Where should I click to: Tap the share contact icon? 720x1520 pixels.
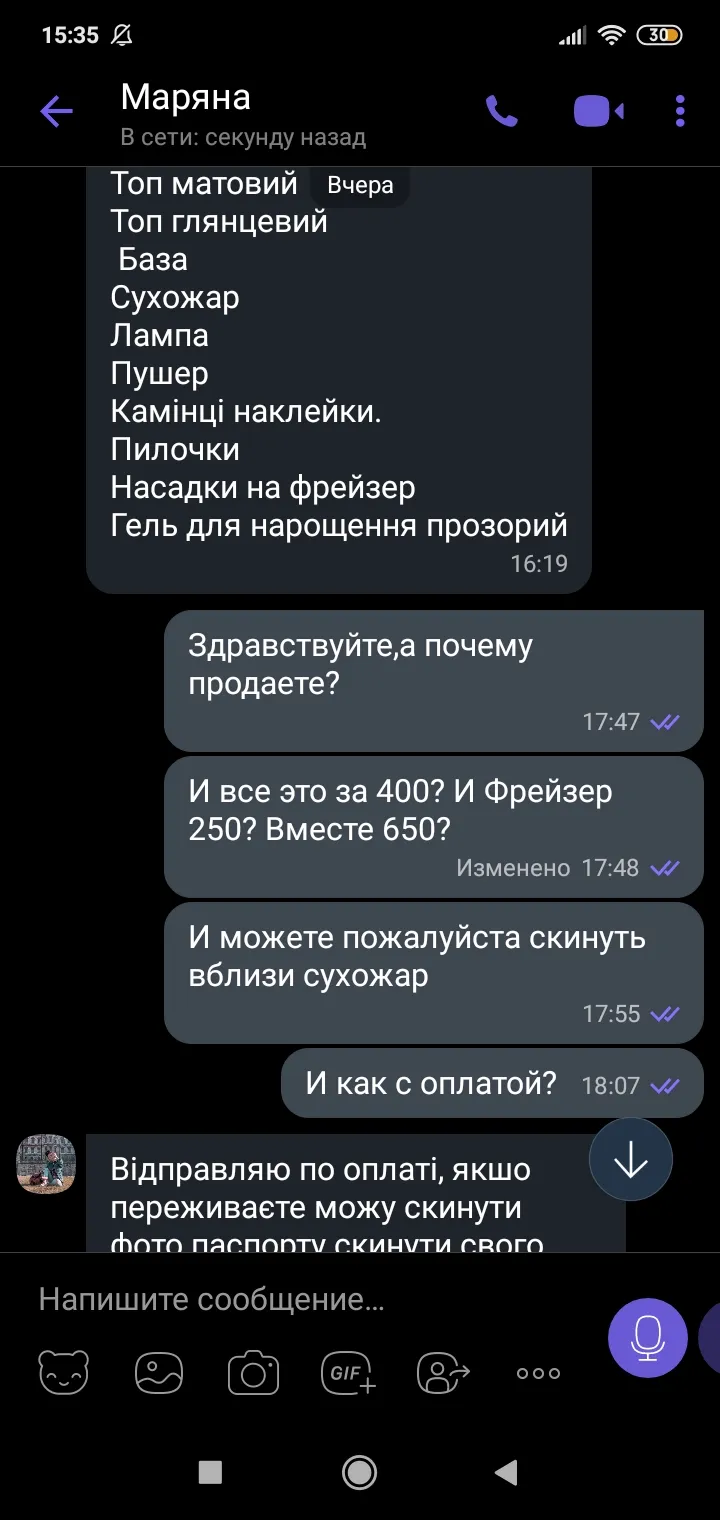coord(443,1372)
